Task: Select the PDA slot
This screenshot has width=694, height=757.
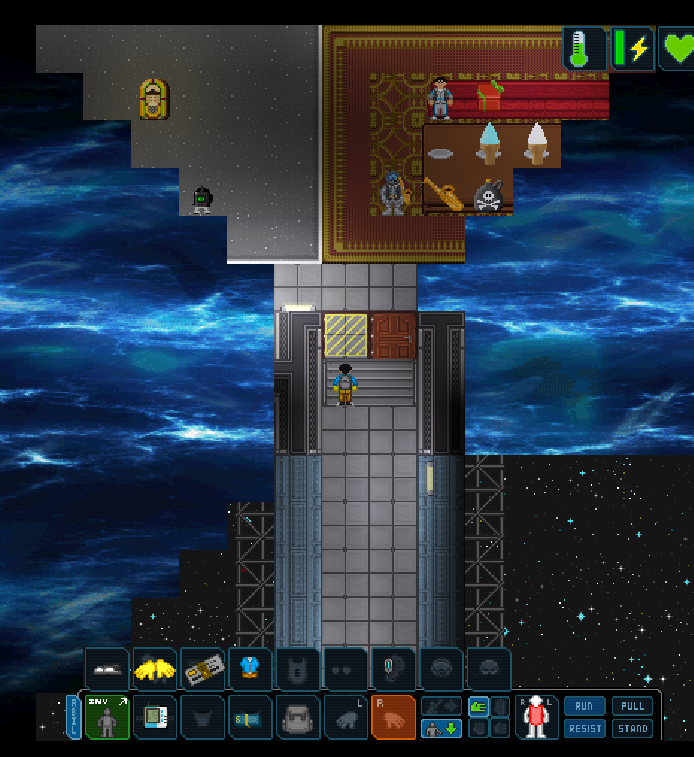Action: coord(155,717)
